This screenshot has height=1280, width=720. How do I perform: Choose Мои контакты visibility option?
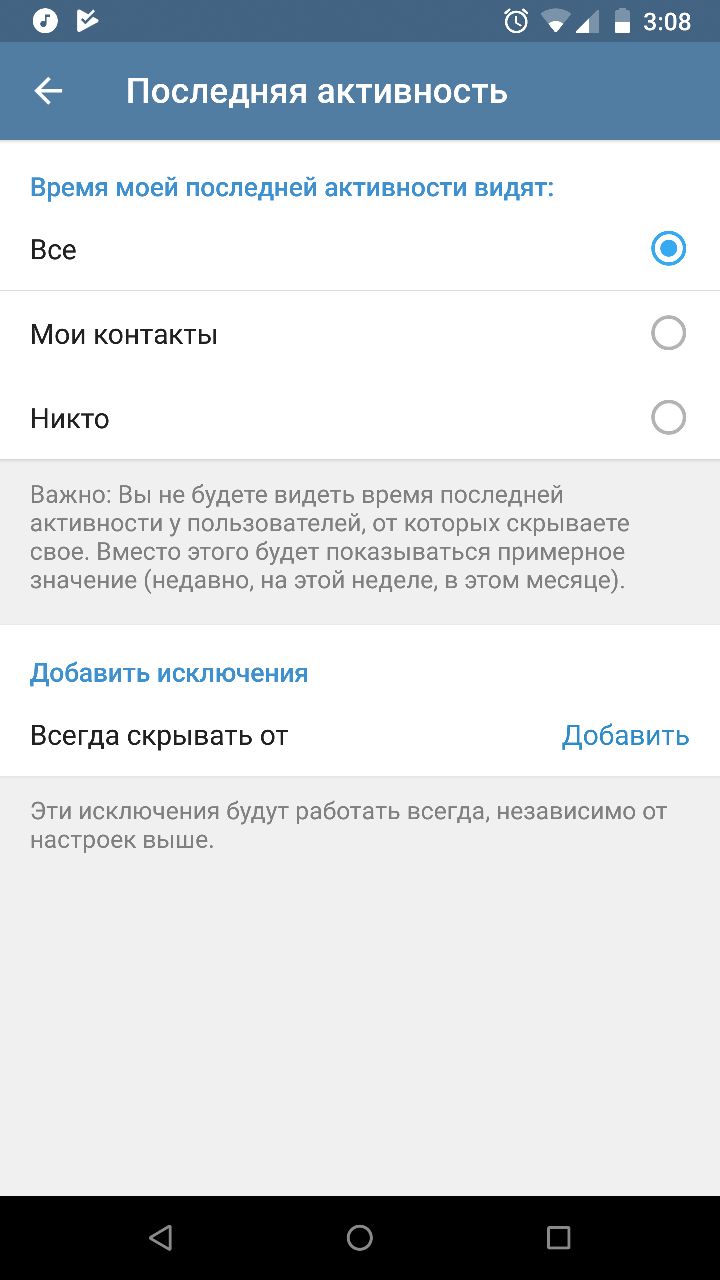pyautogui.click(x=668, y=333)
